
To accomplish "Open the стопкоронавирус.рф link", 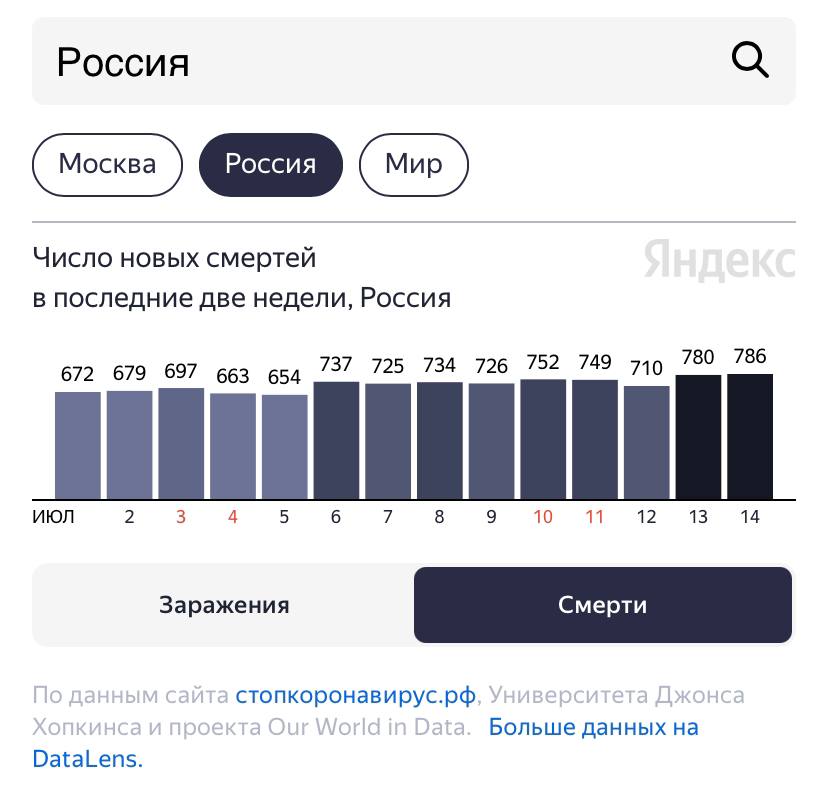I will click(x=355, y=695).
